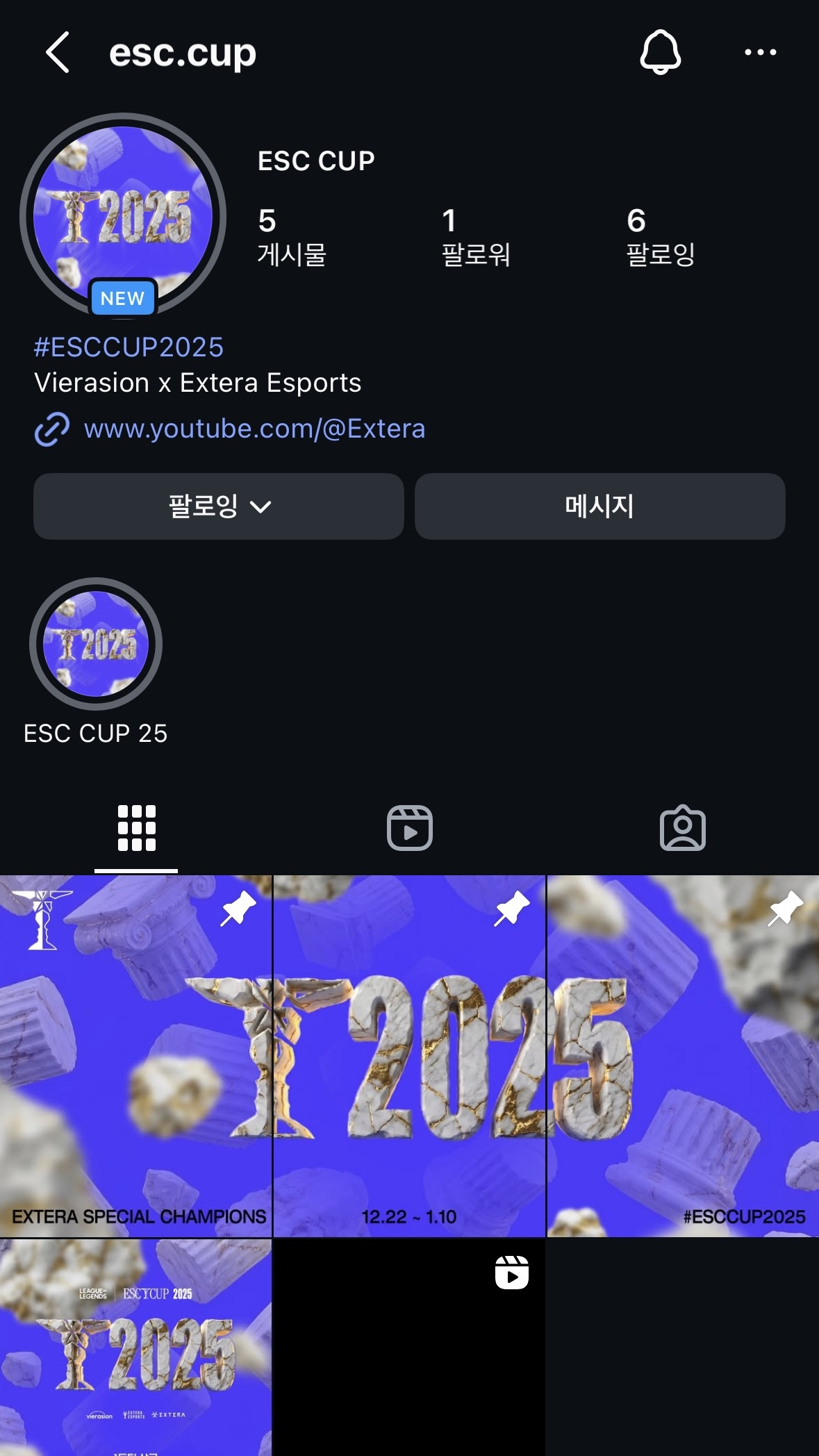Open the pinned EXTERA SPECIAL CHAMPIONS post
819x1456 pixels.
click(x=135, y=1056)
